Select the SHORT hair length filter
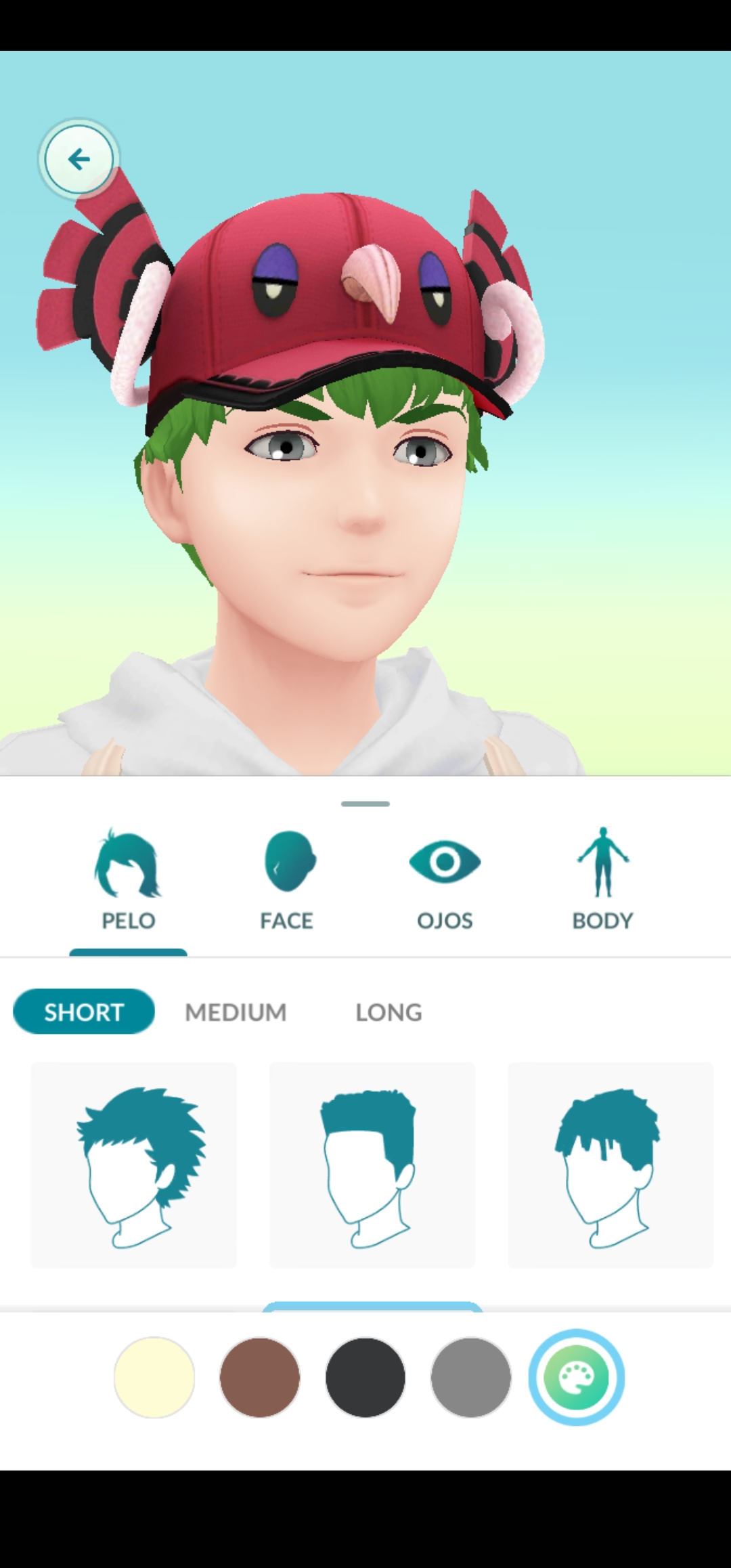The height and width of the screenshot is (1568, 731). click(84, 1011)
